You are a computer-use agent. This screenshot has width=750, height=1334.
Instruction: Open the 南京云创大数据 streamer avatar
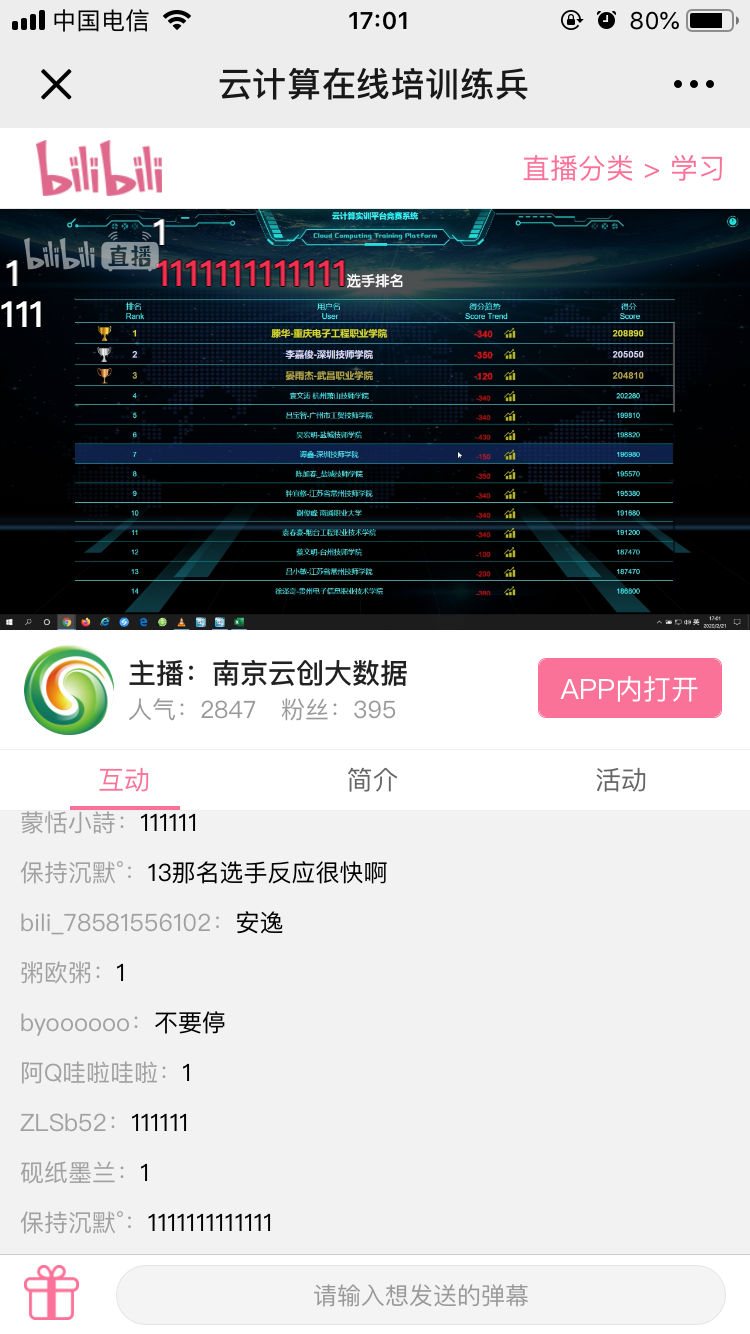coord(68,690)
